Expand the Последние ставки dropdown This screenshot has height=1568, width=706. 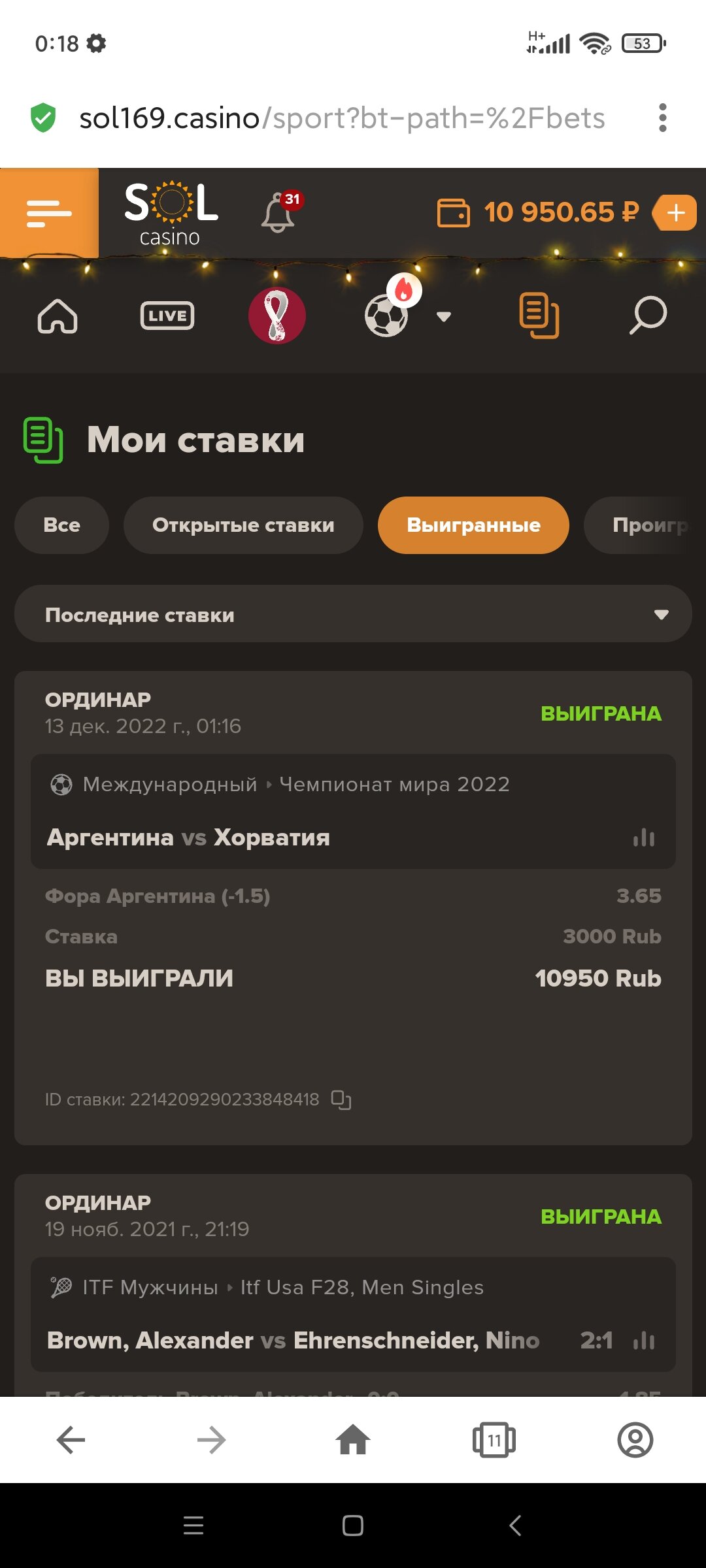click(x=353, y=614)
